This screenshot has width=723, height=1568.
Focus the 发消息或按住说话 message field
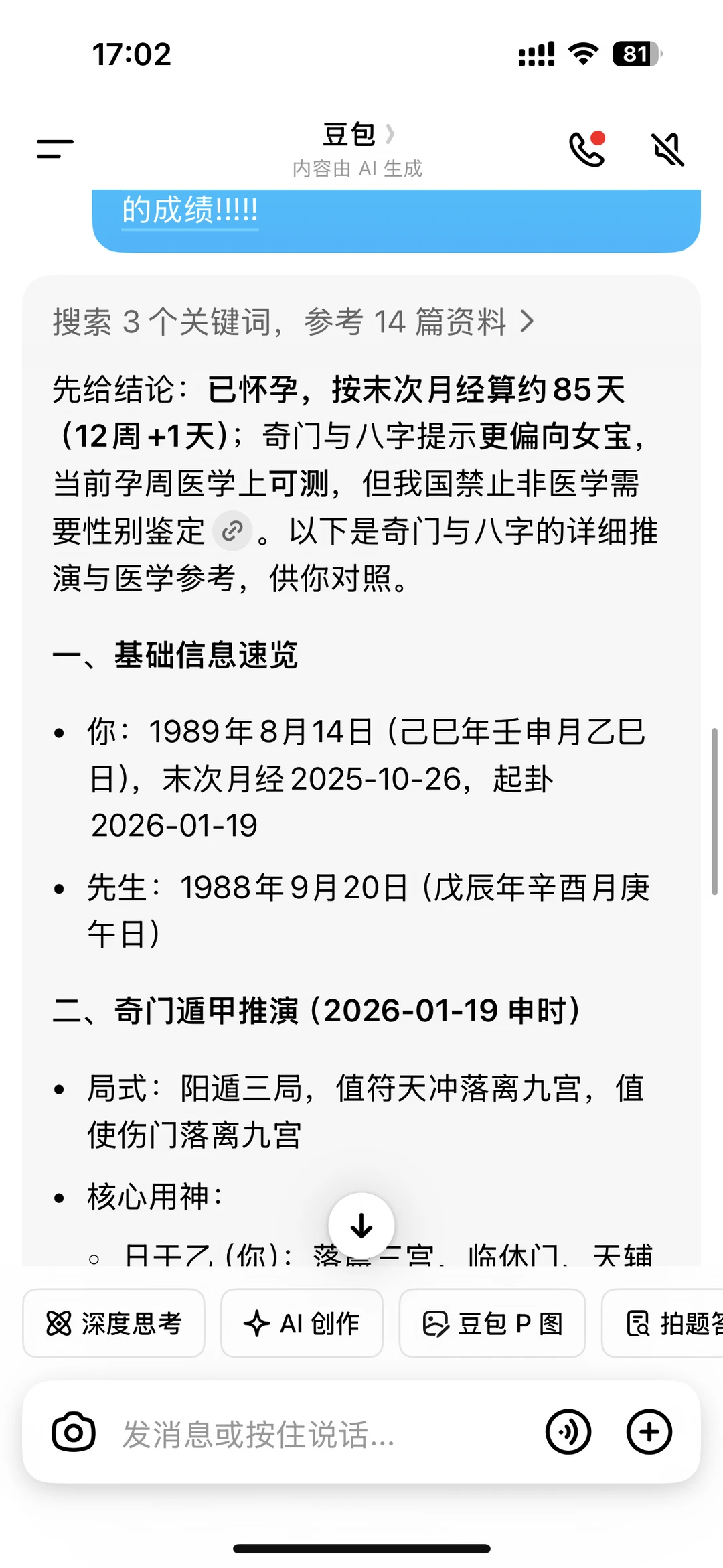pos(321,1434)
